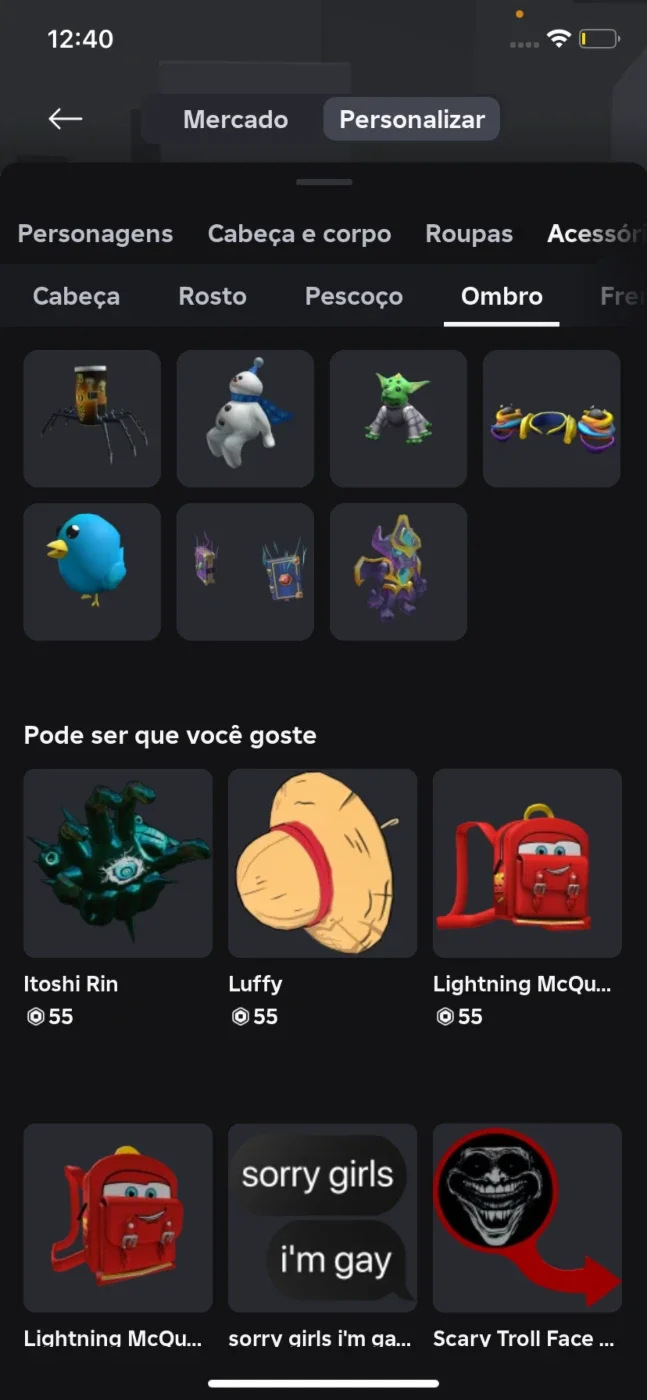Equip the purple and gold armored creature

click(398, 571)
